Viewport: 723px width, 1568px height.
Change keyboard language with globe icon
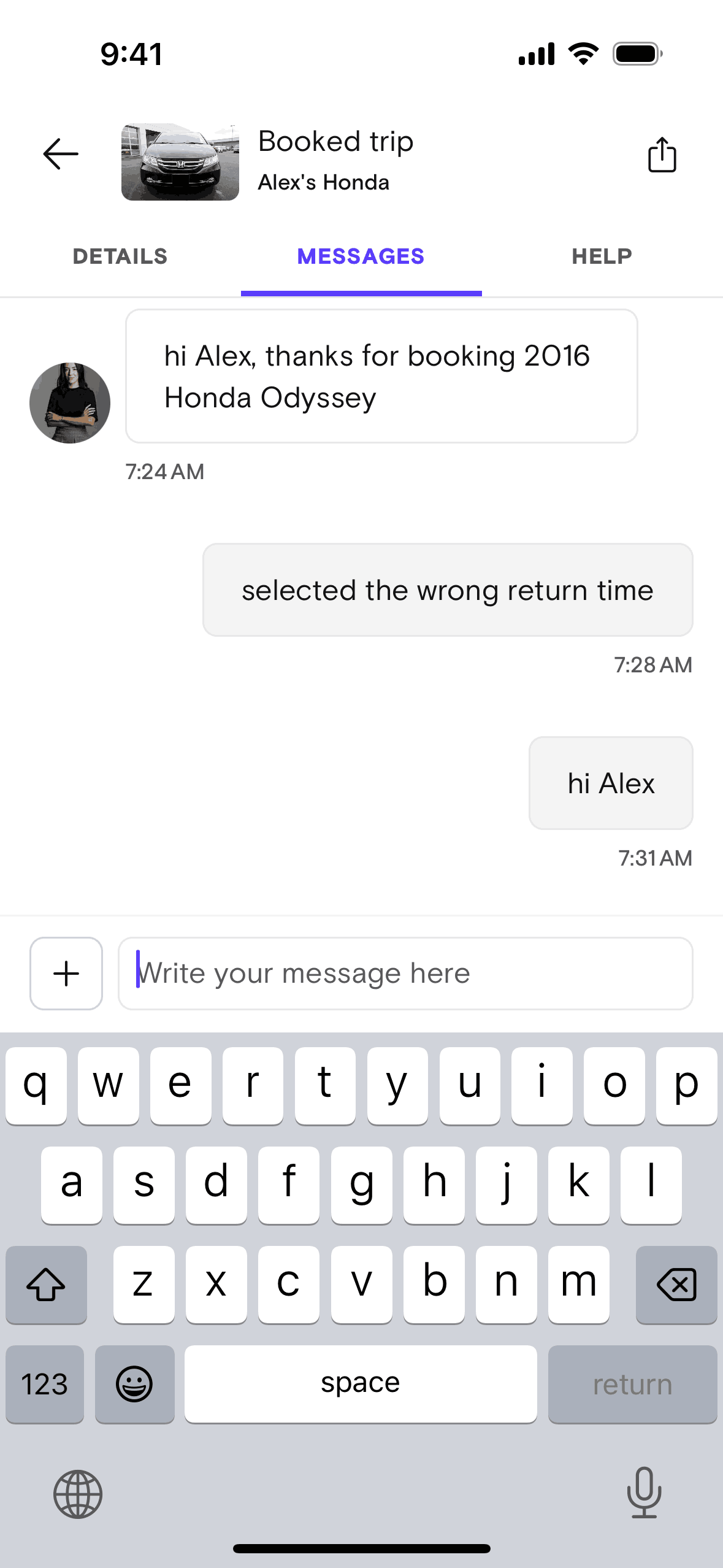pyautogui.click(x=78, y=1494)
